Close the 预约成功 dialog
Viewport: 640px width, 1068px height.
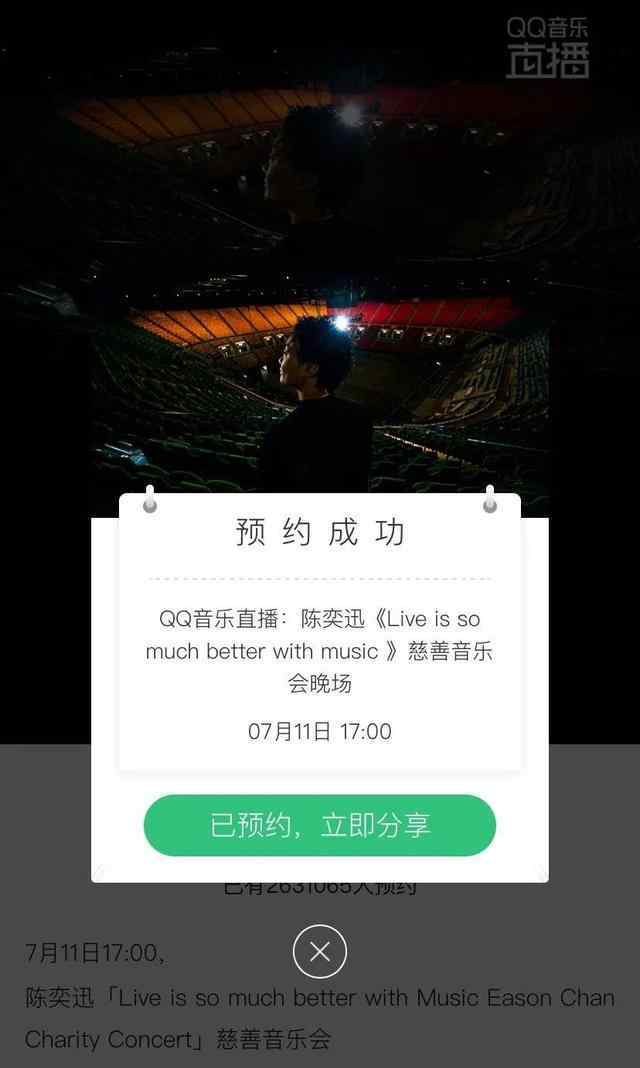tap(320, 952)
